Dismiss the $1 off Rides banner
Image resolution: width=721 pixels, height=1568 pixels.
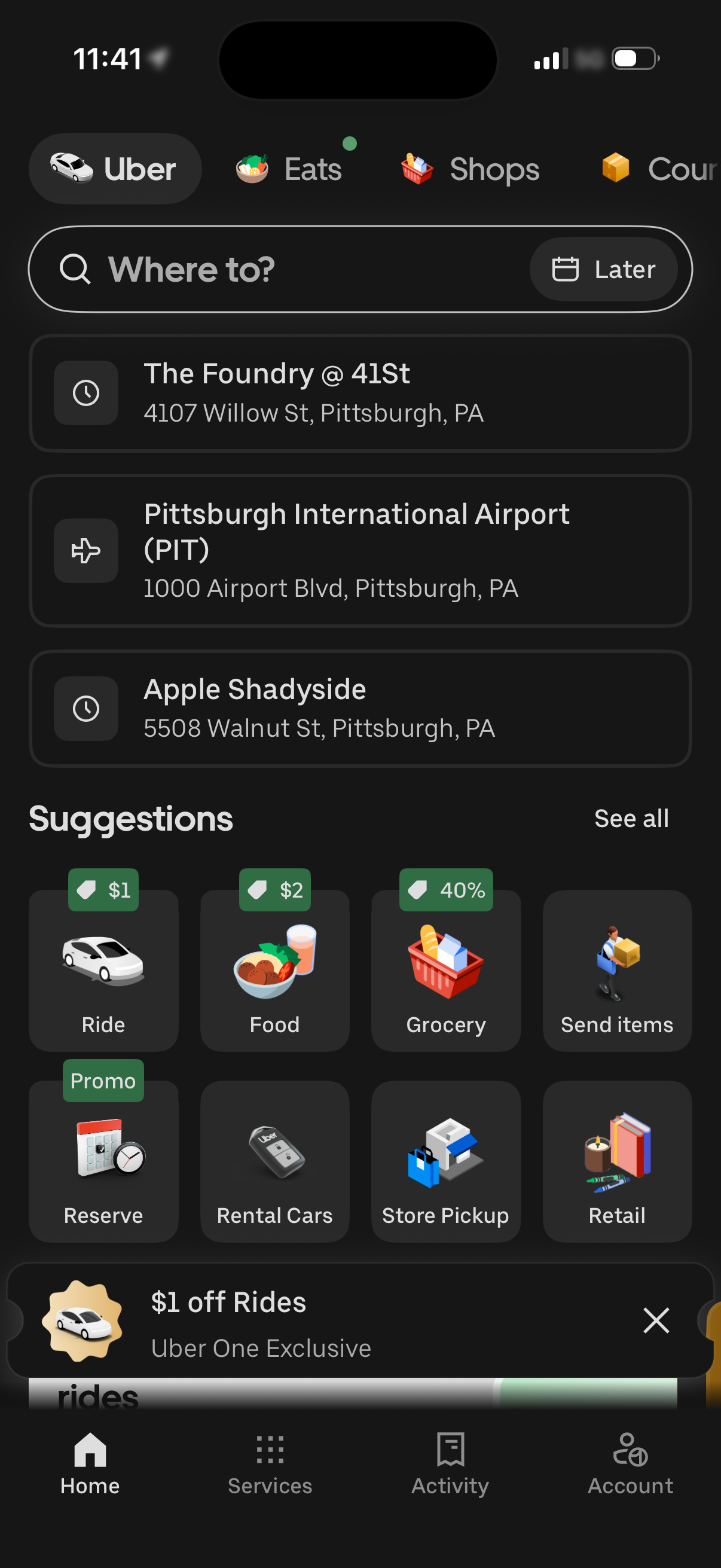click(656, 1322)
